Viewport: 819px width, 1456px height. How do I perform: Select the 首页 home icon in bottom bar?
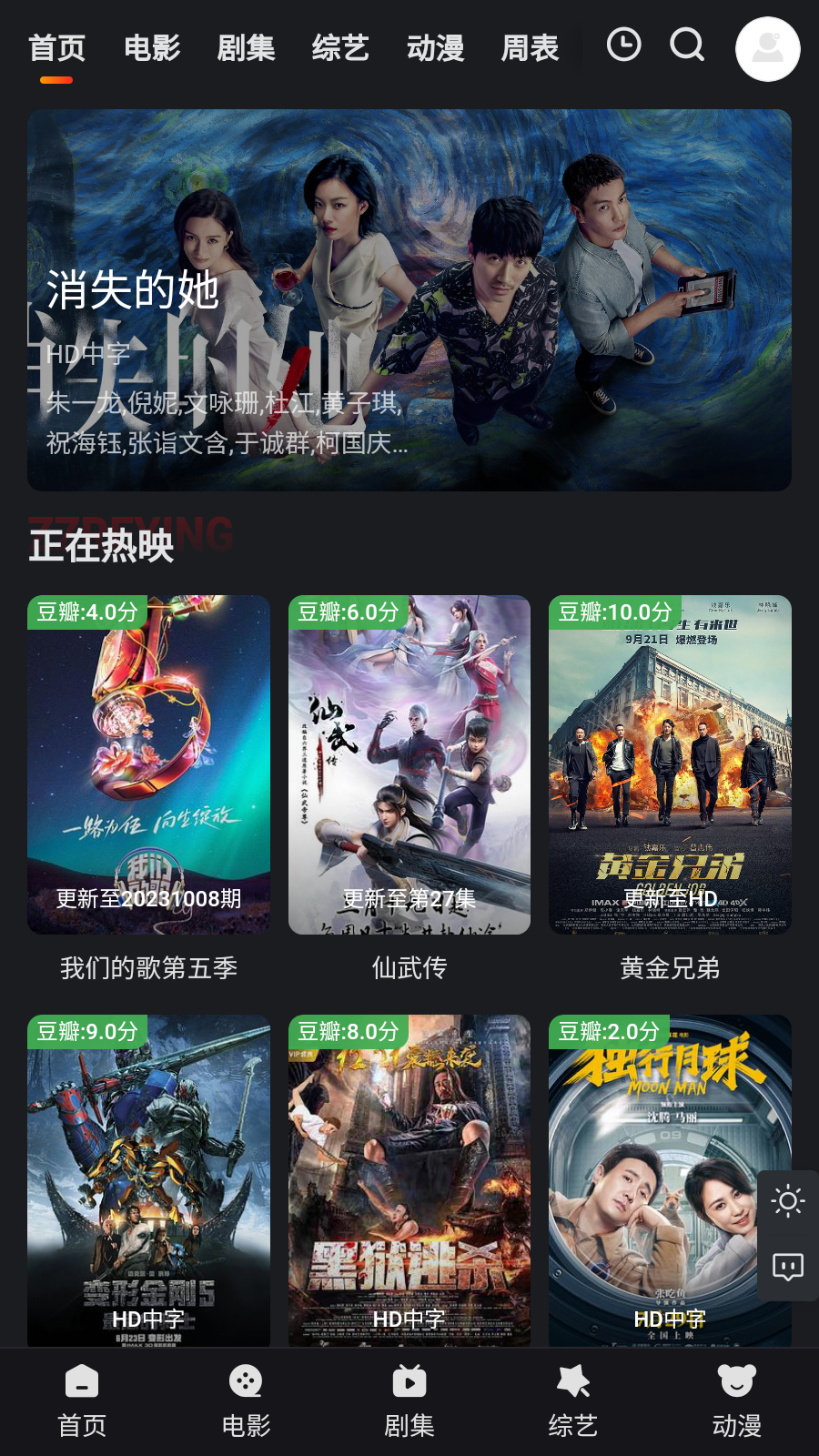[81, 1381]
